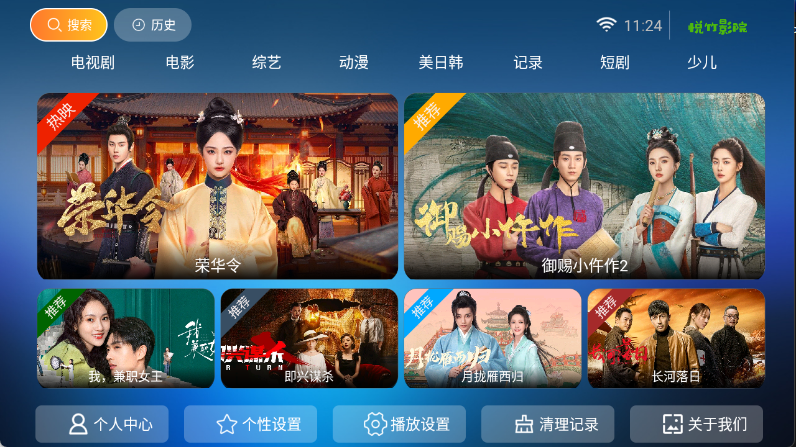
Task: Open the 动漫 tab
Action: coord(354,62)
